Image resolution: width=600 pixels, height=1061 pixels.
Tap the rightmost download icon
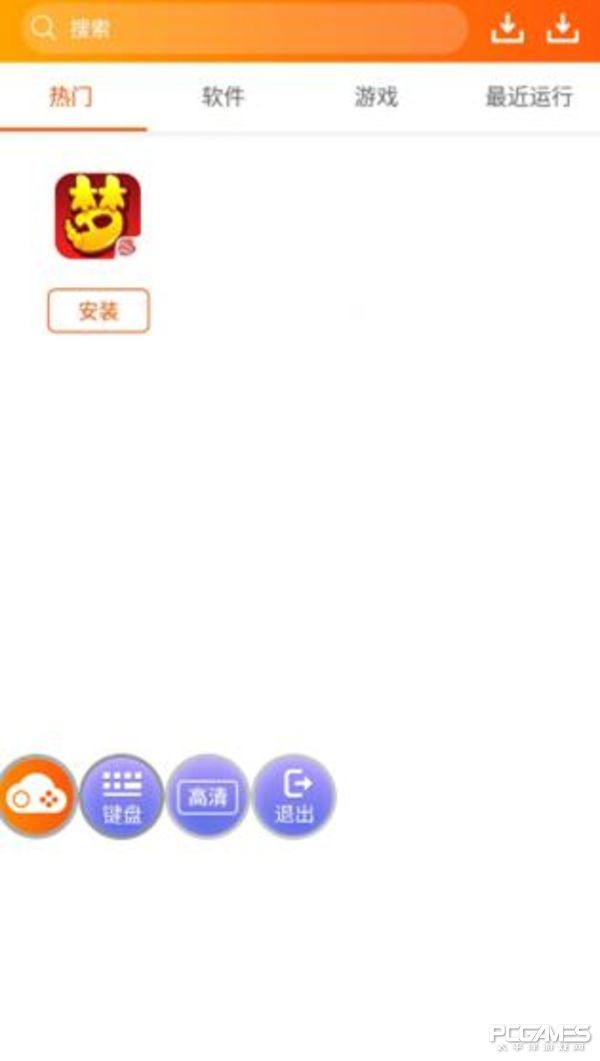point(563,29)
